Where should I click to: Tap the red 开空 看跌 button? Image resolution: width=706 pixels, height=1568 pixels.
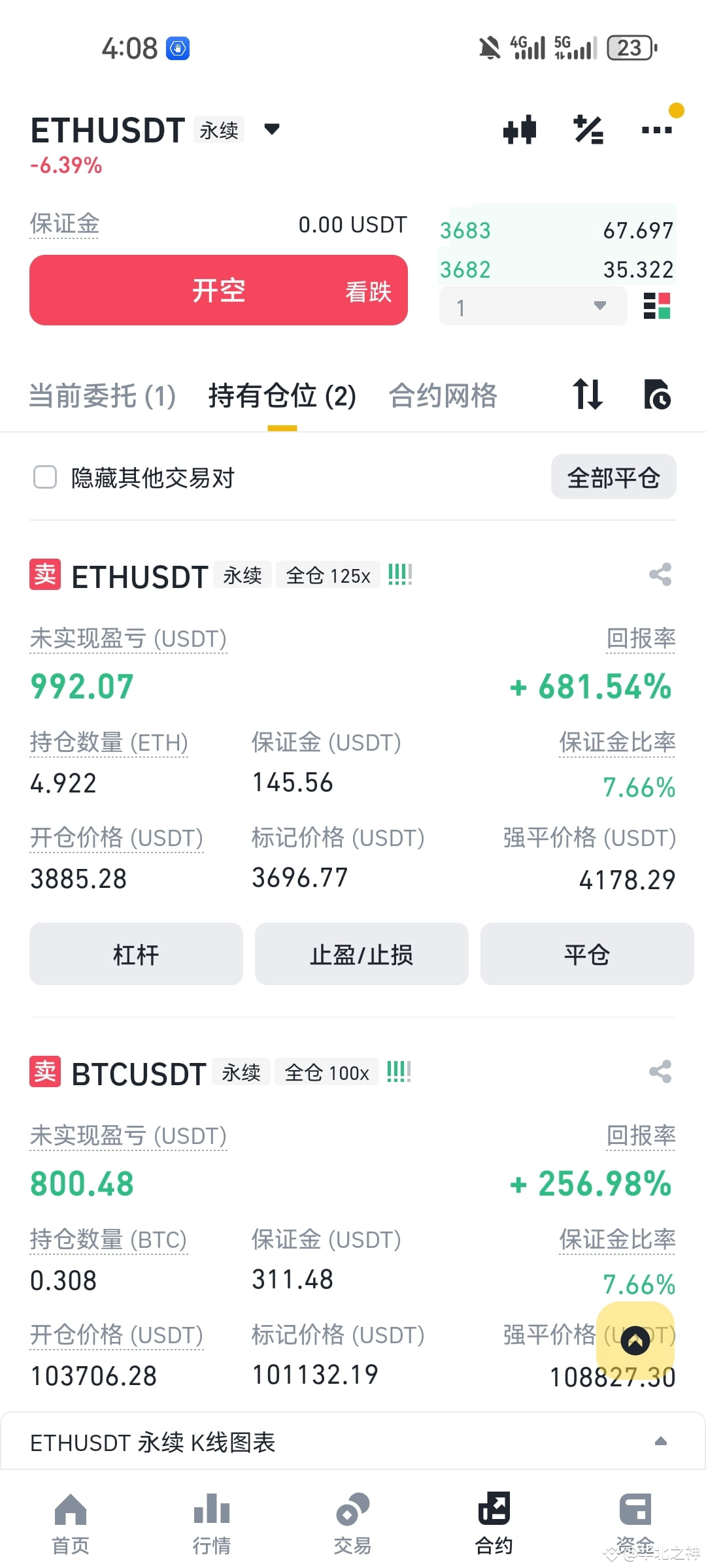tap(218, 291)
